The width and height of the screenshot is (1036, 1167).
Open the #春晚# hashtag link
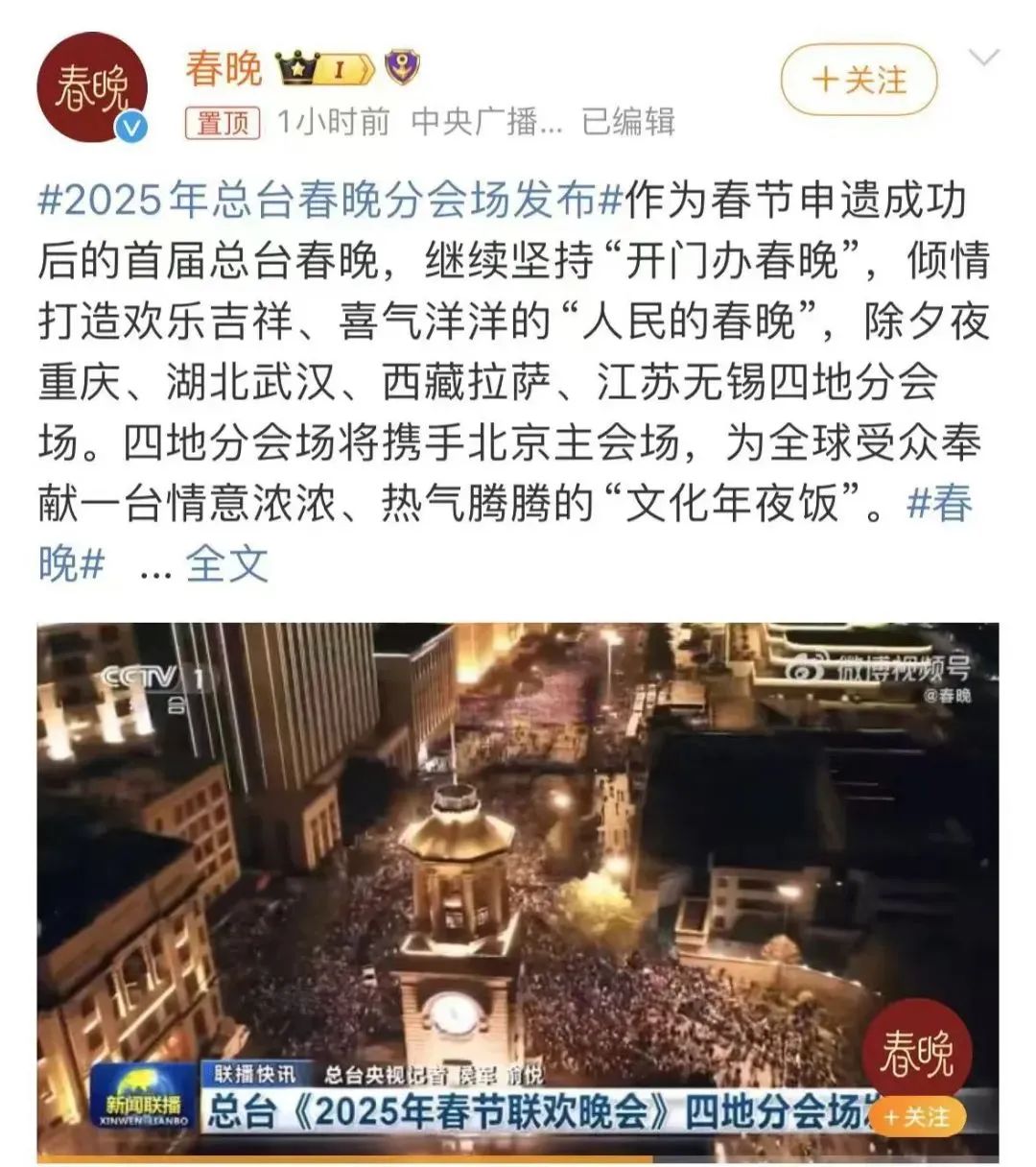tap(938, 504)
